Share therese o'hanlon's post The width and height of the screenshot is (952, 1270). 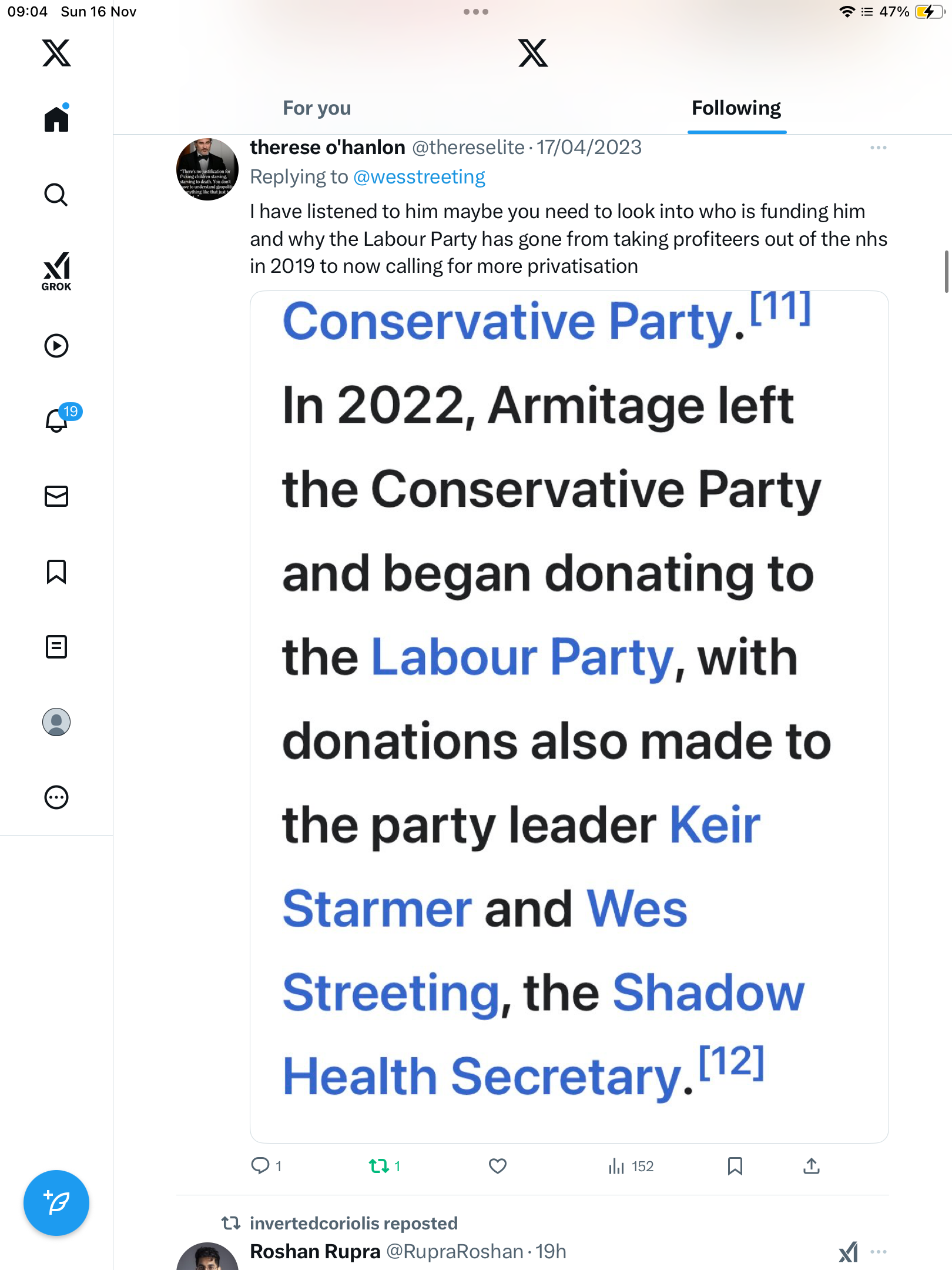point(811,1166)
